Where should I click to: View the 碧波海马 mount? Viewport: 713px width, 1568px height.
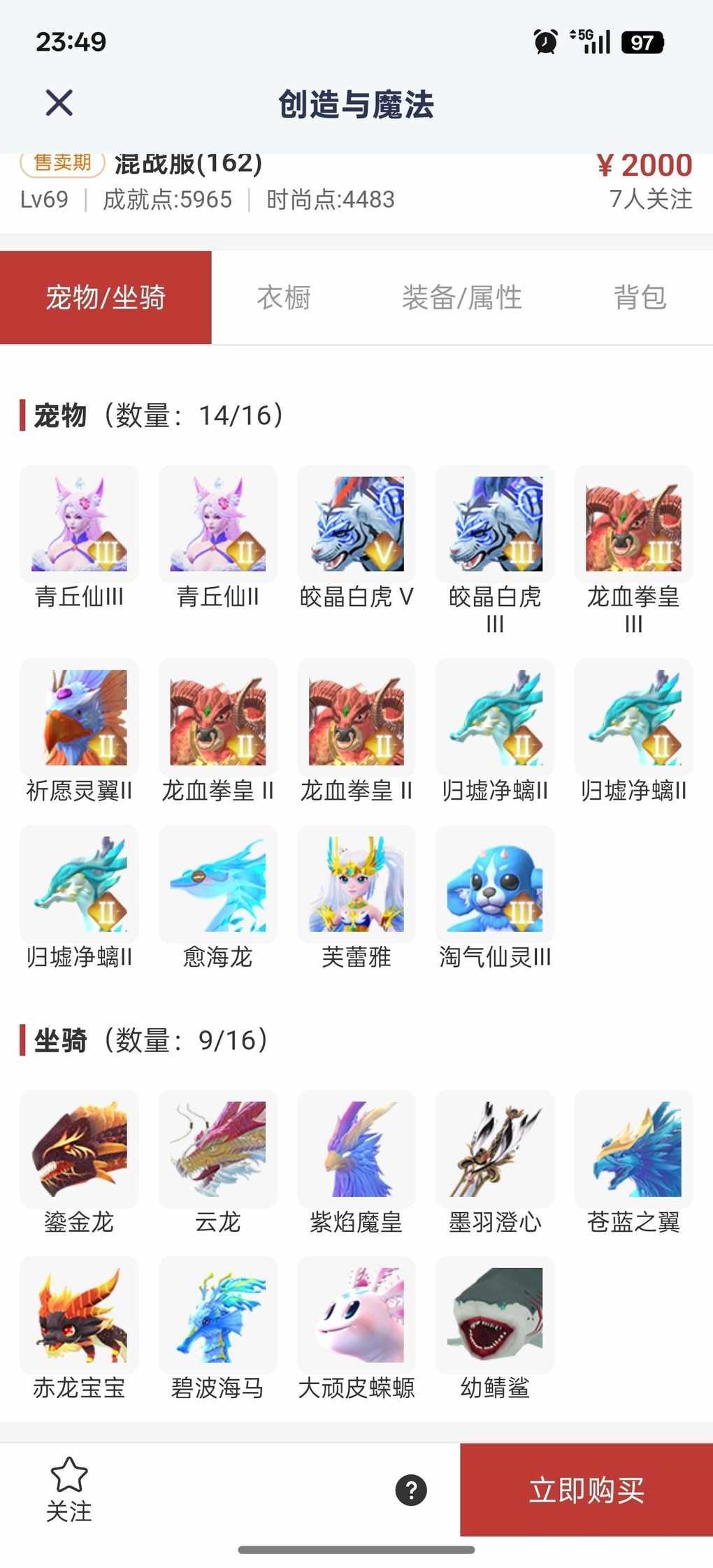[217, 1316]
